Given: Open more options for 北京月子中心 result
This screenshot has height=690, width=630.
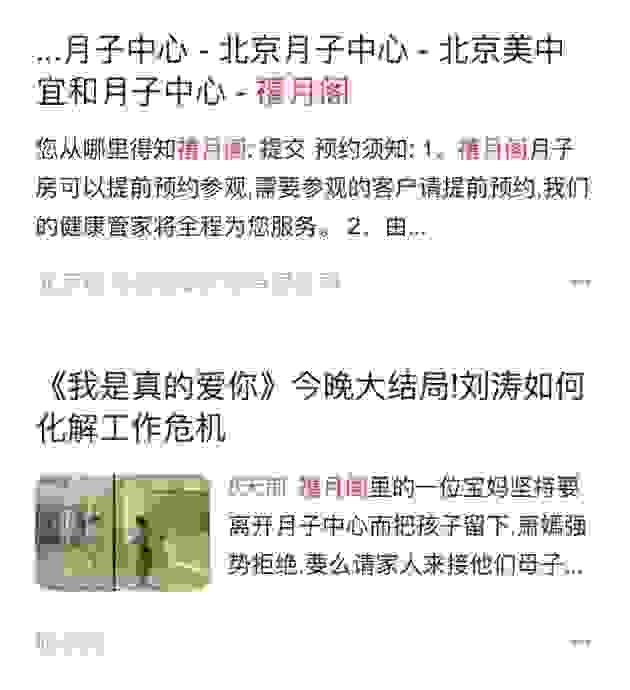Looking at the screenshot, I should [580, 283].
